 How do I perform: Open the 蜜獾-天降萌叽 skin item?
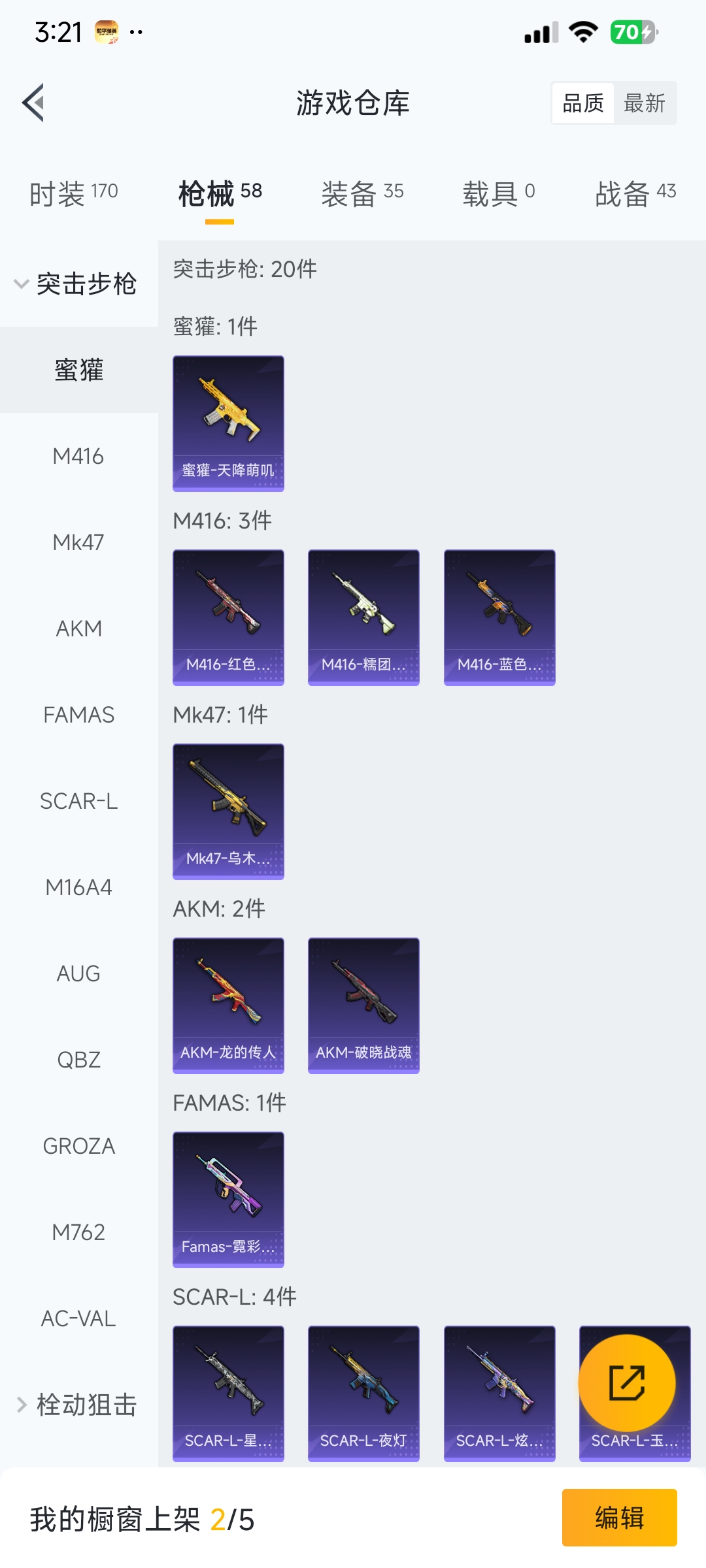pyautogui.click(x=228, y=423)
